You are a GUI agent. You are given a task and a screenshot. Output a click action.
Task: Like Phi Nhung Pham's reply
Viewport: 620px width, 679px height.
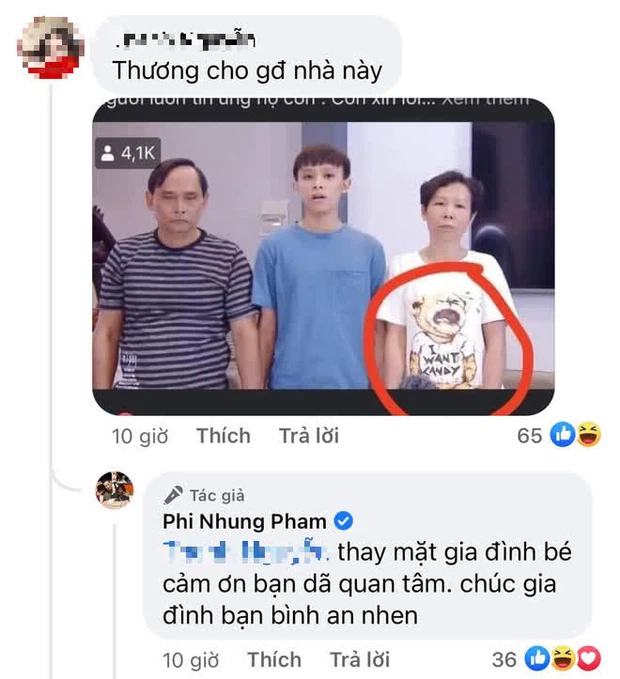(274, 659)
